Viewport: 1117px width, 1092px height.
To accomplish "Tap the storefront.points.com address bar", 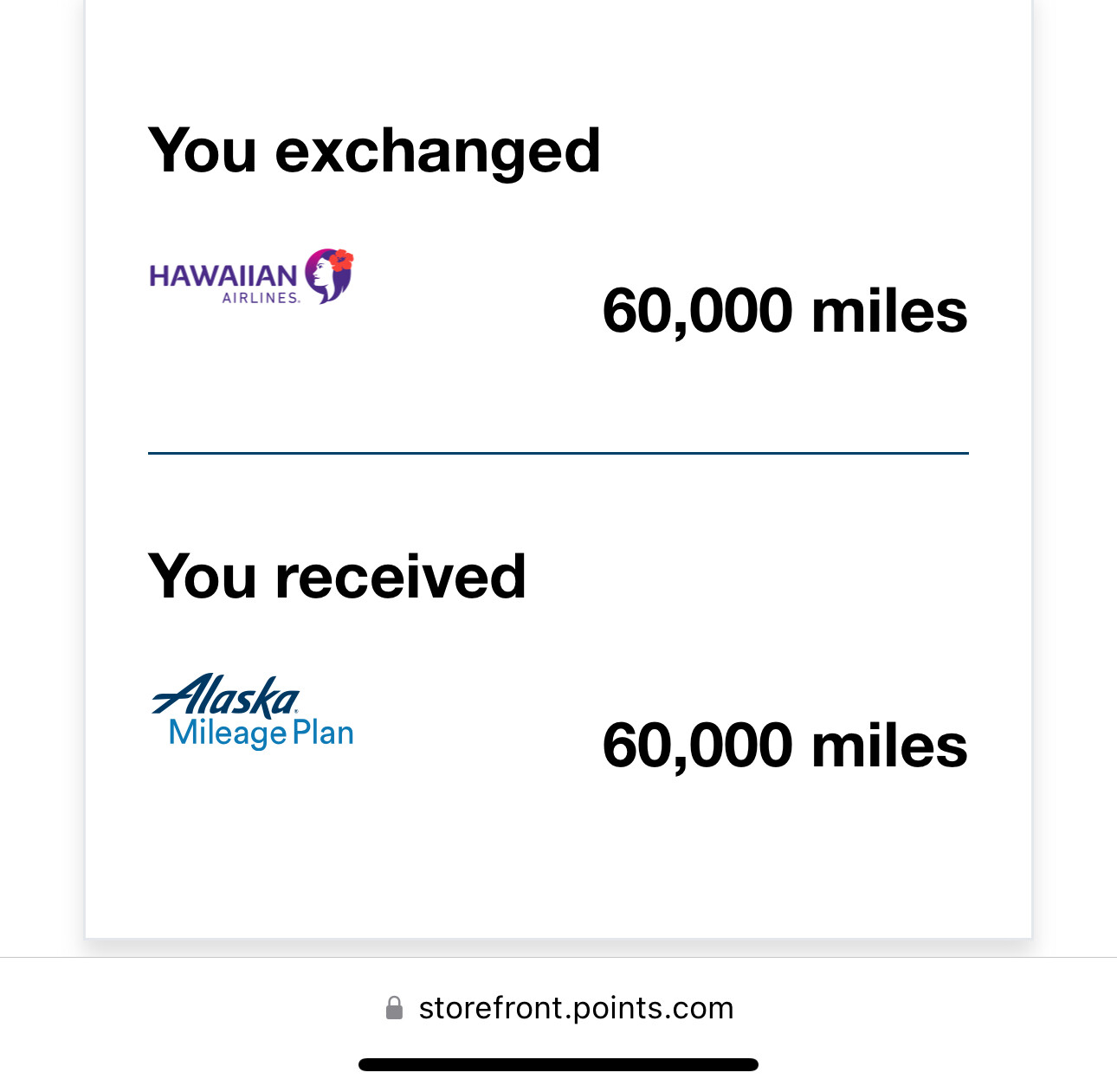I will (x=559, y=1008).
